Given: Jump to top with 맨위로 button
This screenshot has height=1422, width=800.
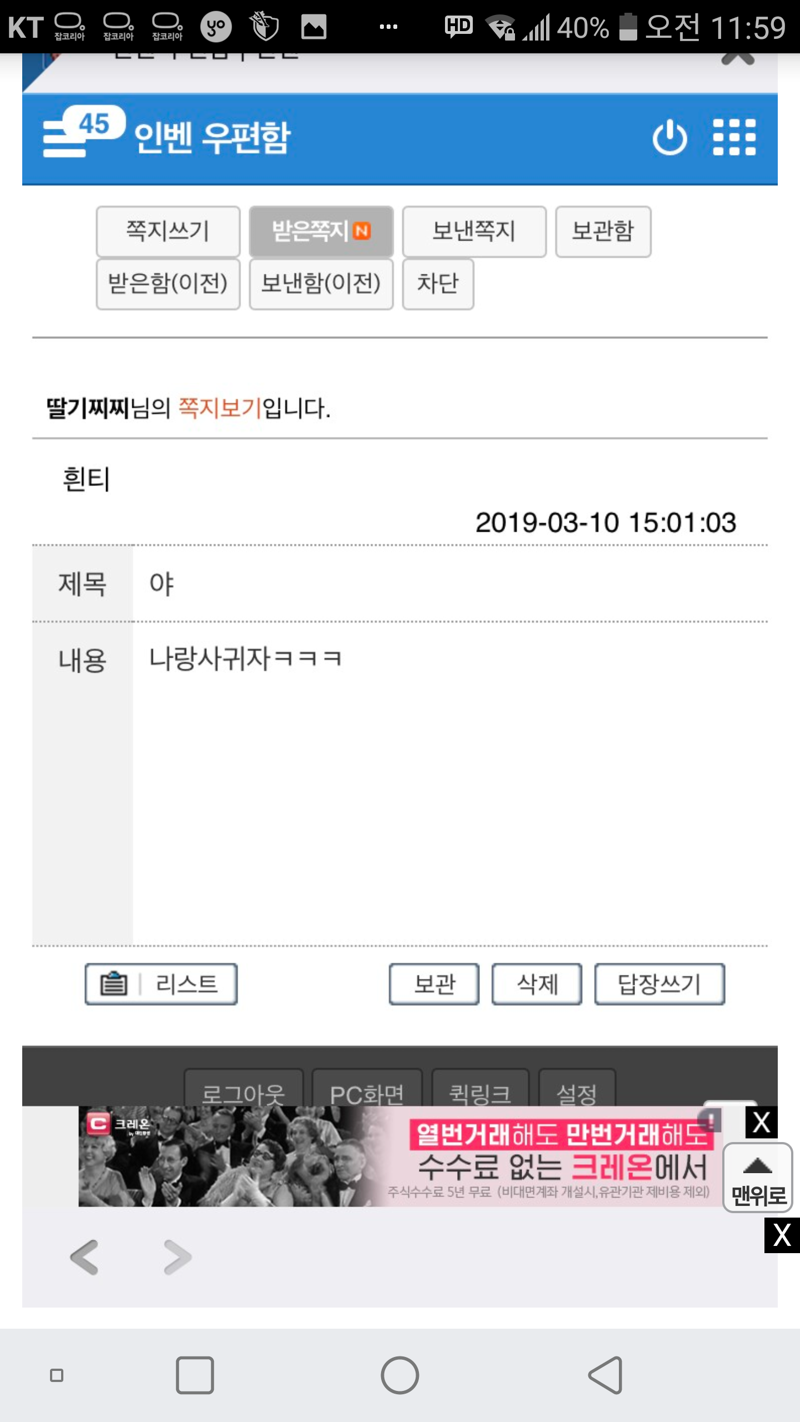Looking at the screenshot, I should [758, 1178].
